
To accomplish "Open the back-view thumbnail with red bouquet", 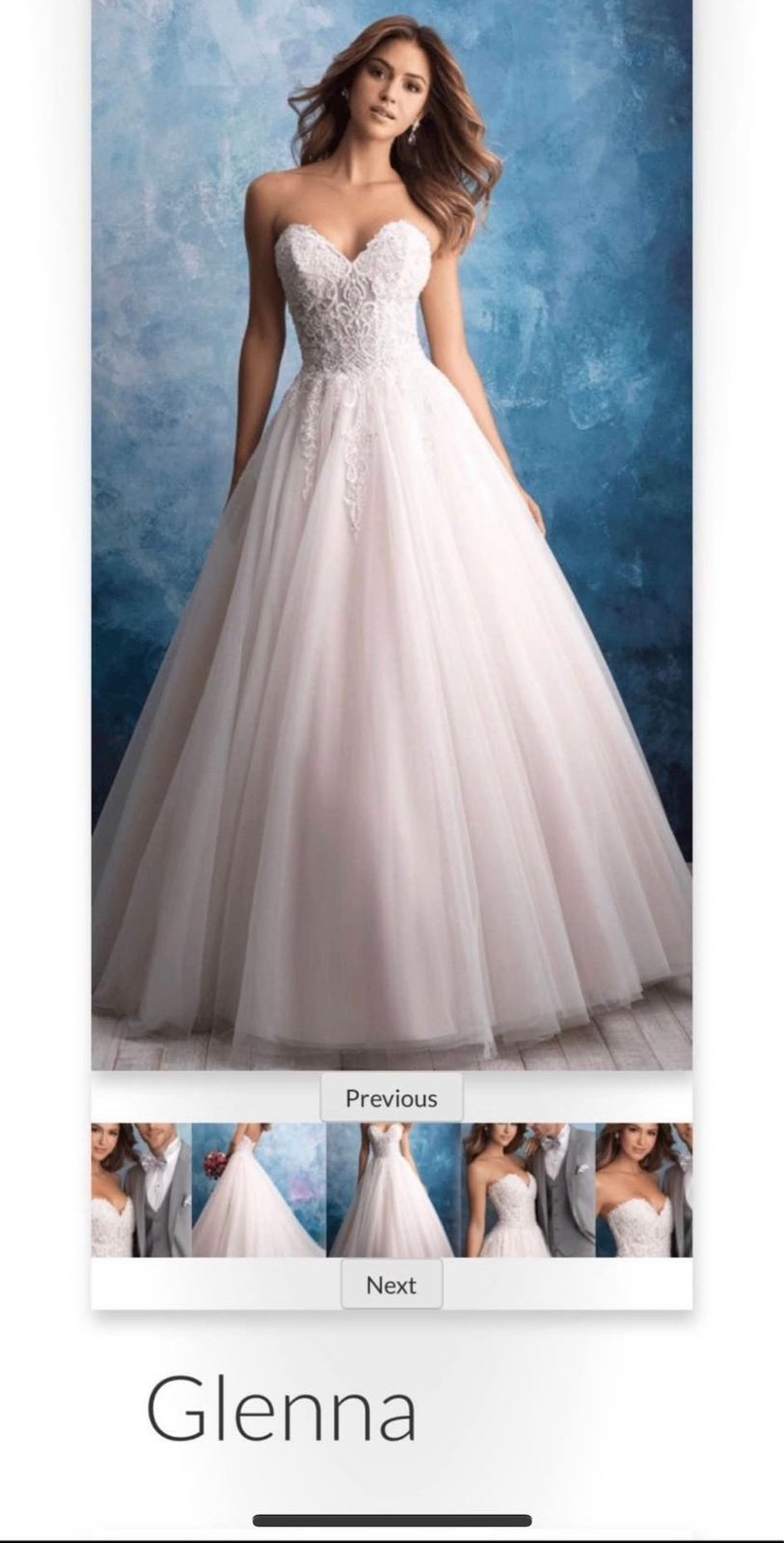I will (x=258, y=1190).
